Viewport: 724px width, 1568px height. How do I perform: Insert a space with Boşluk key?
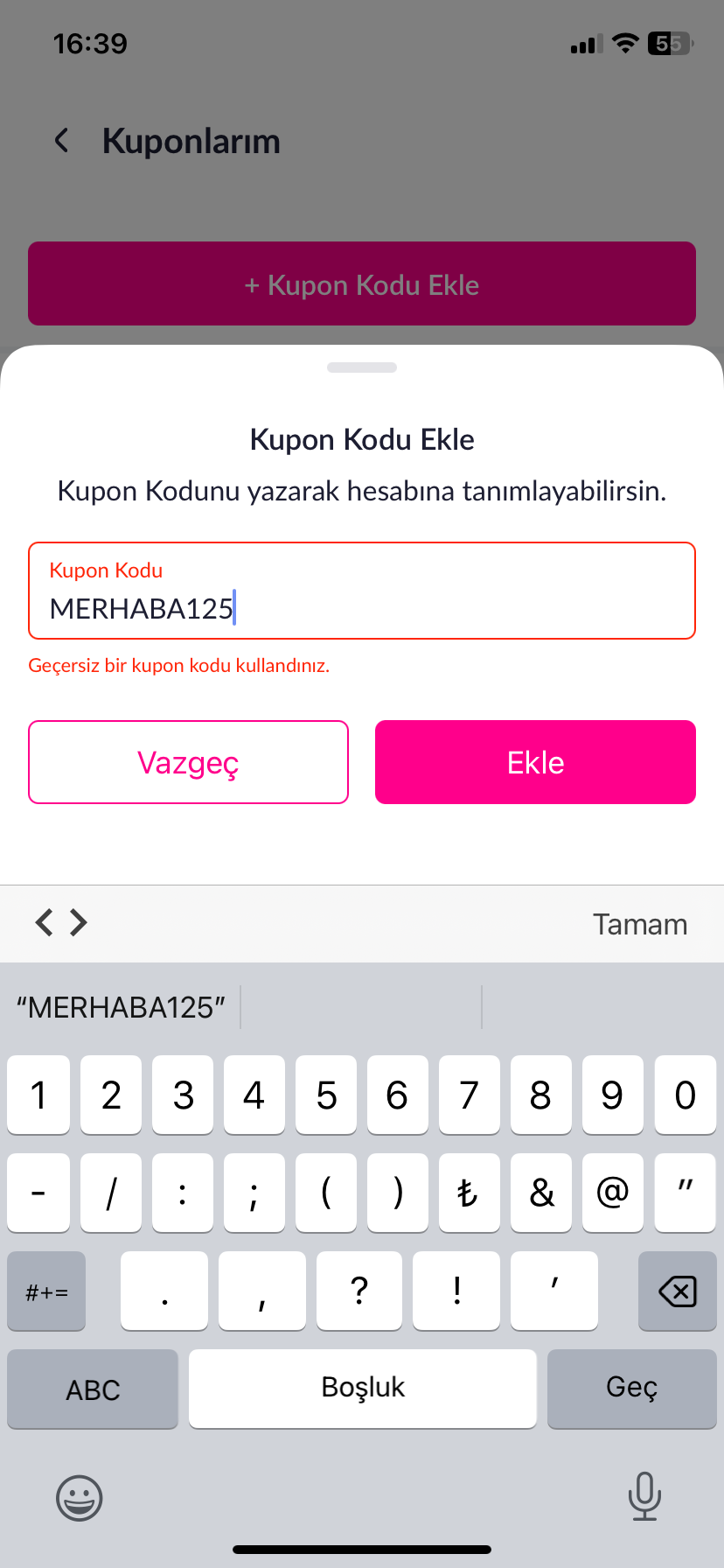coord(363,1389)
